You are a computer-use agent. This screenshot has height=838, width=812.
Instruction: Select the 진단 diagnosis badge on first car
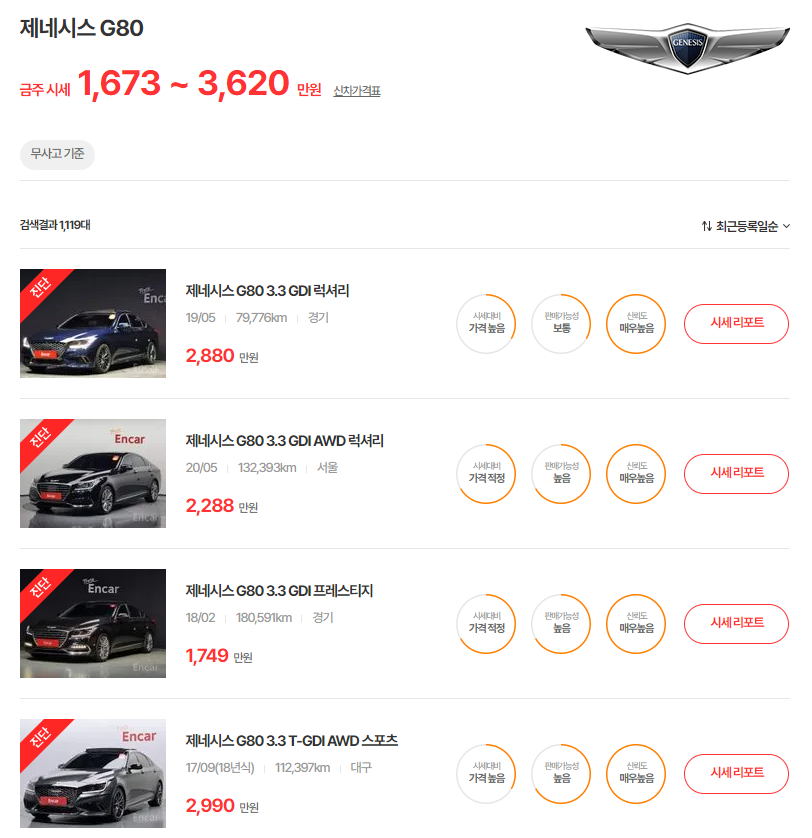pos(38,286)
